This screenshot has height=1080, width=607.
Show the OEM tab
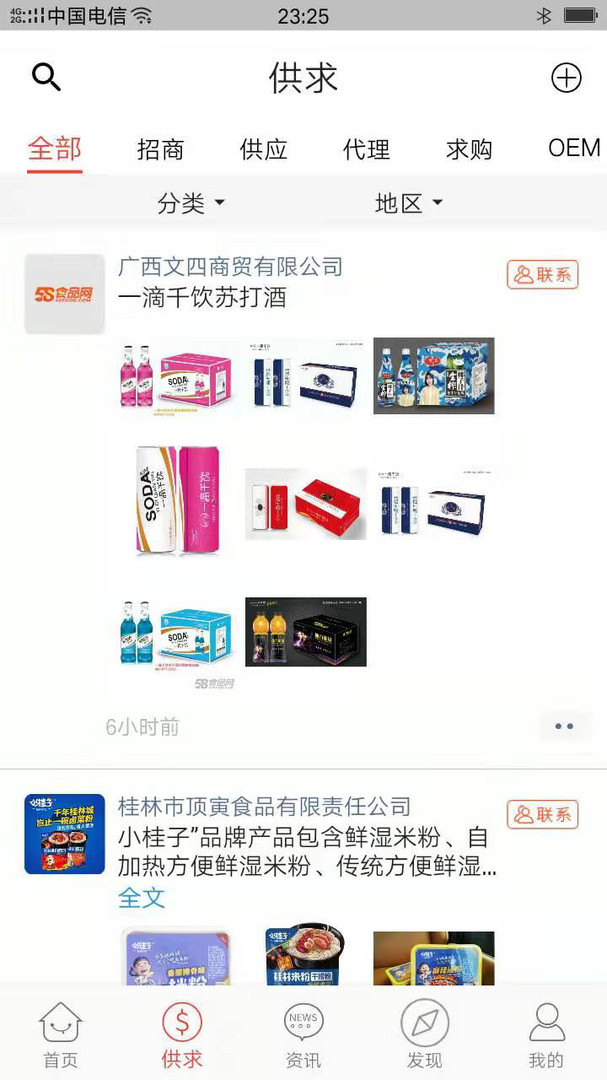[574, 148]
